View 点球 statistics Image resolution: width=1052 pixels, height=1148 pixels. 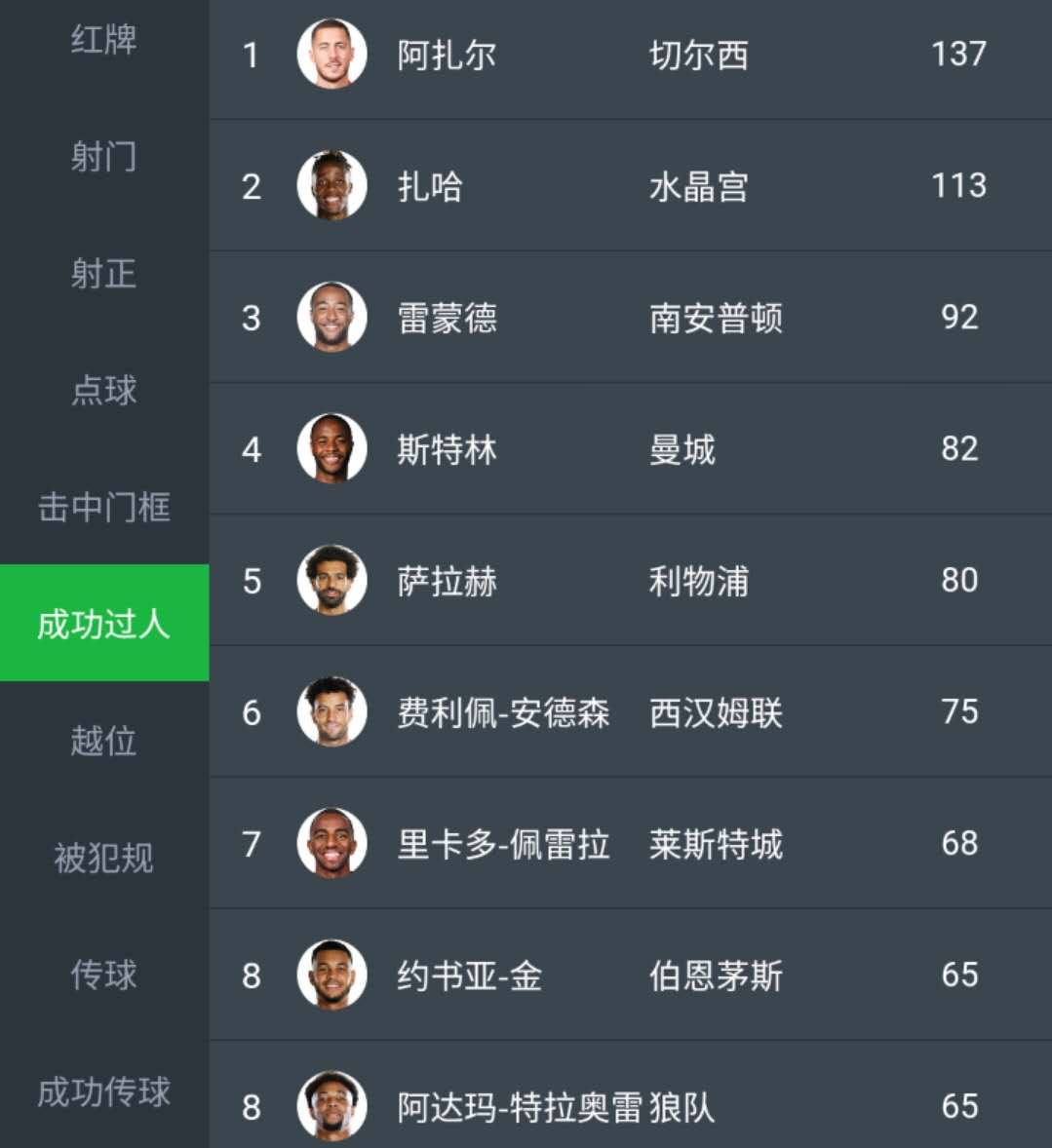tap(104, 390)
